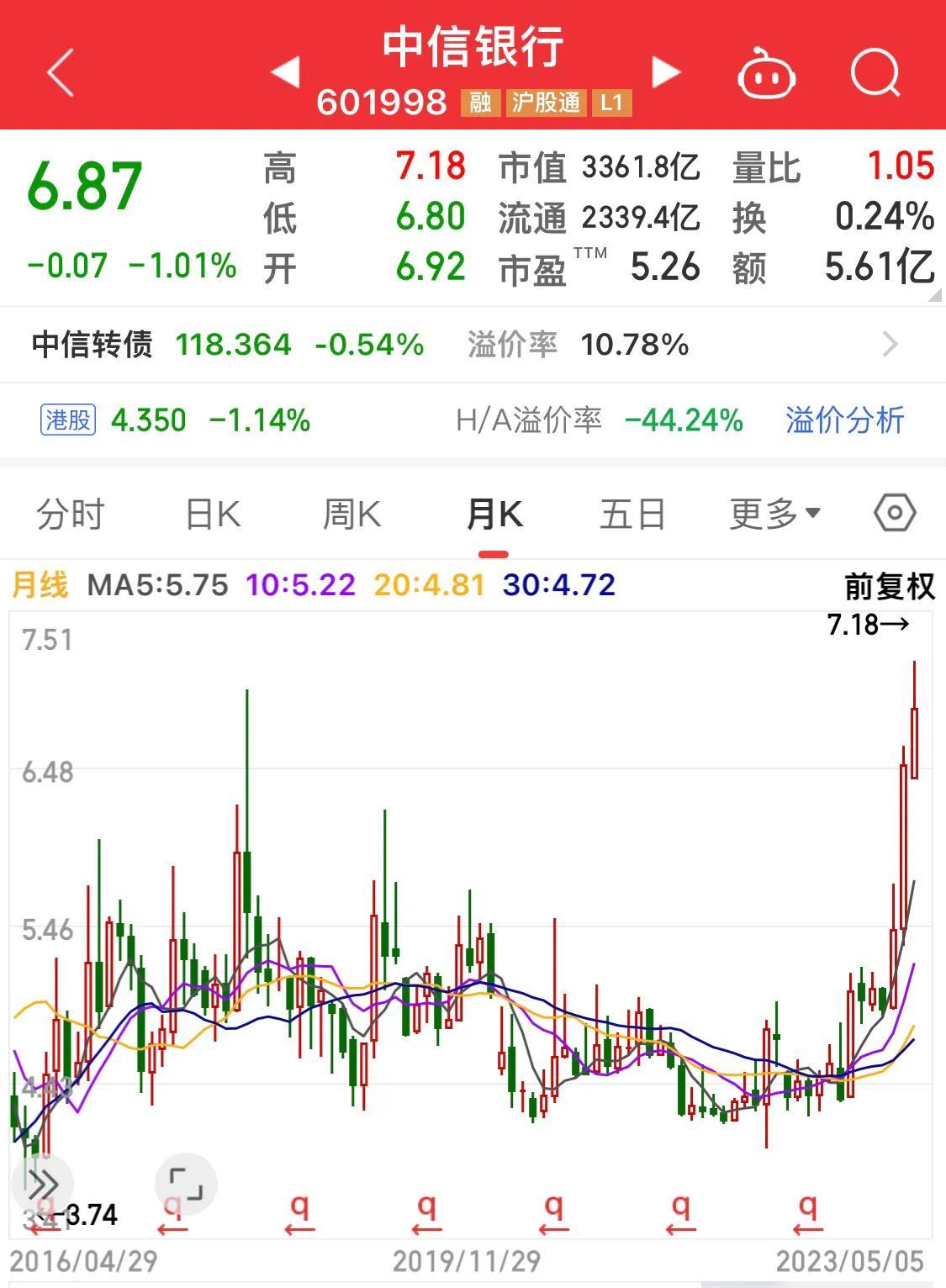Image resolution: width=946 pixels, height=1288 pixels.
Task: Tap the double-arrow expand button on chart
Action: (42, 1185)
